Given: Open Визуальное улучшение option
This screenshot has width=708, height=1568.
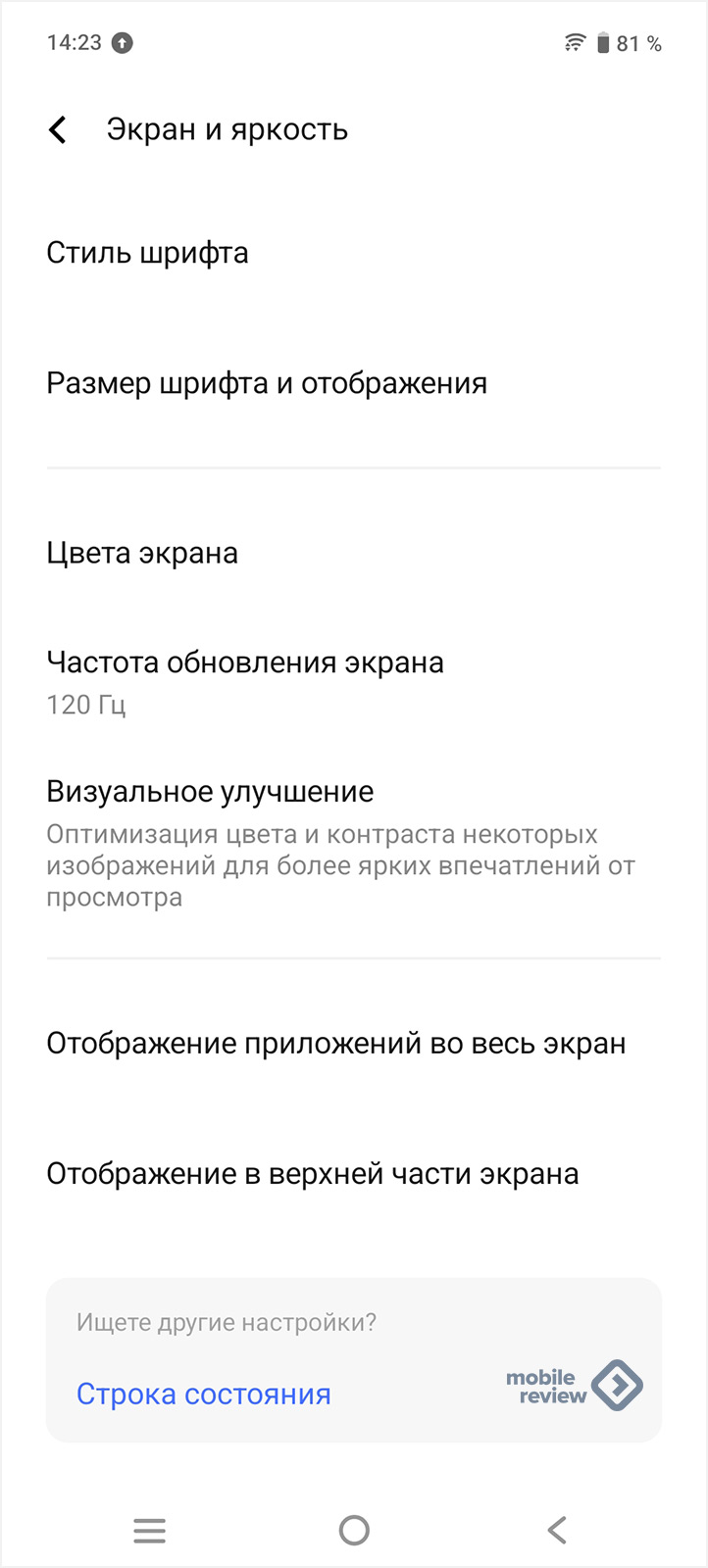Looking at the screenshot, I should [354, 844].
